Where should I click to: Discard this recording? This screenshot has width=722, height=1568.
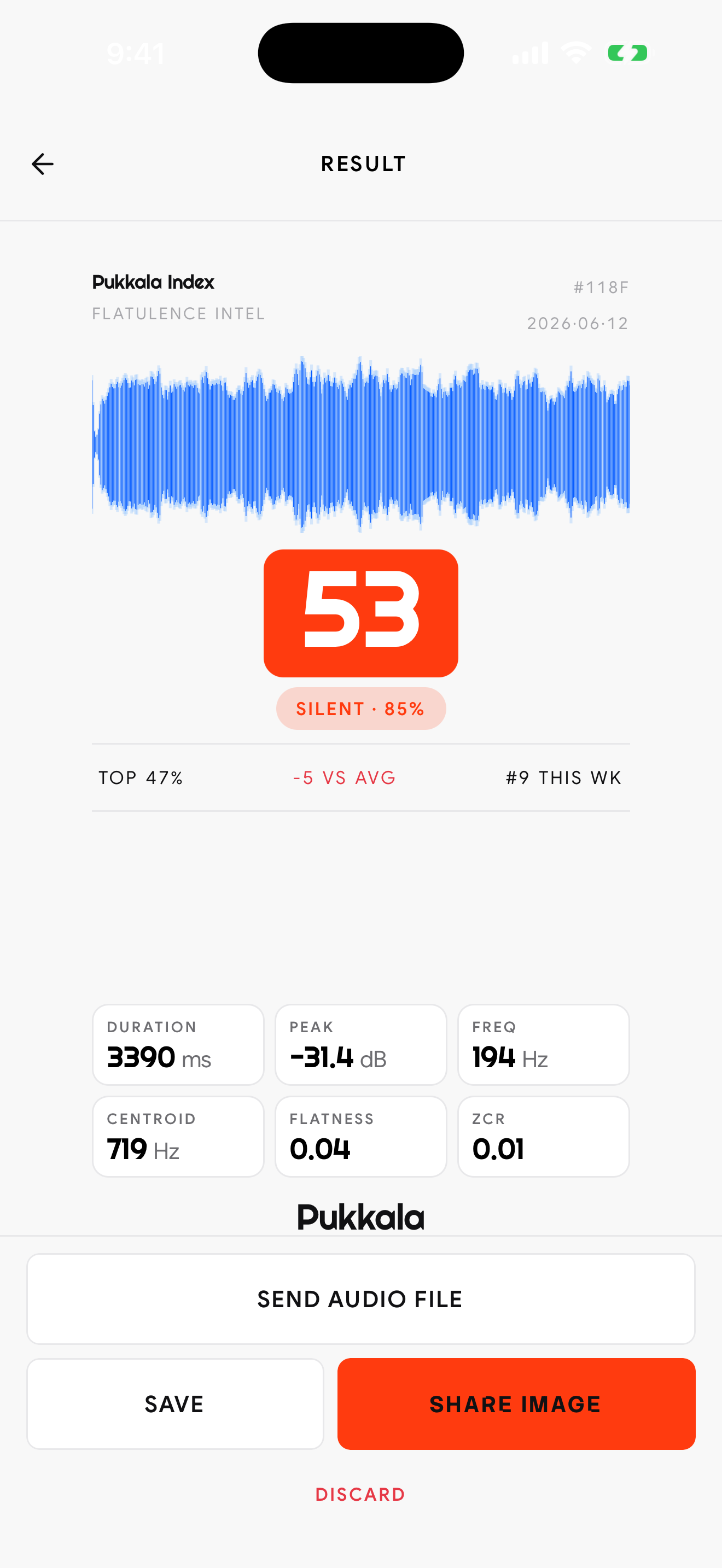(360, 1494)
